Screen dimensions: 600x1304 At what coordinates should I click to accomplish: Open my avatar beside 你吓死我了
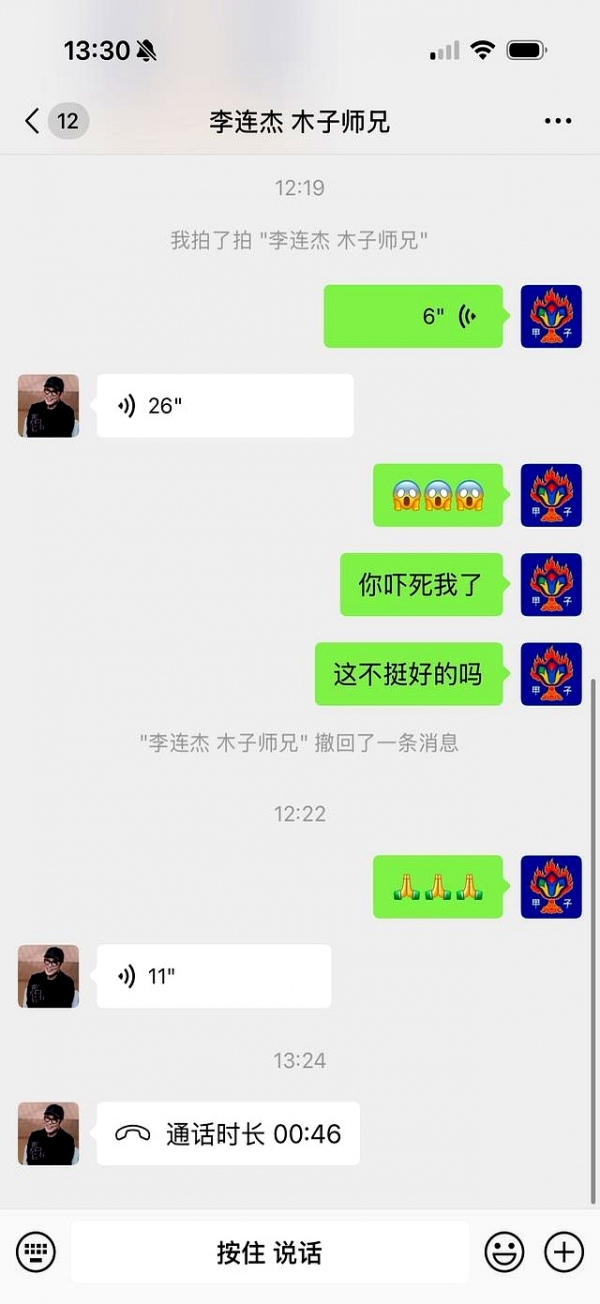click(551, 584)
